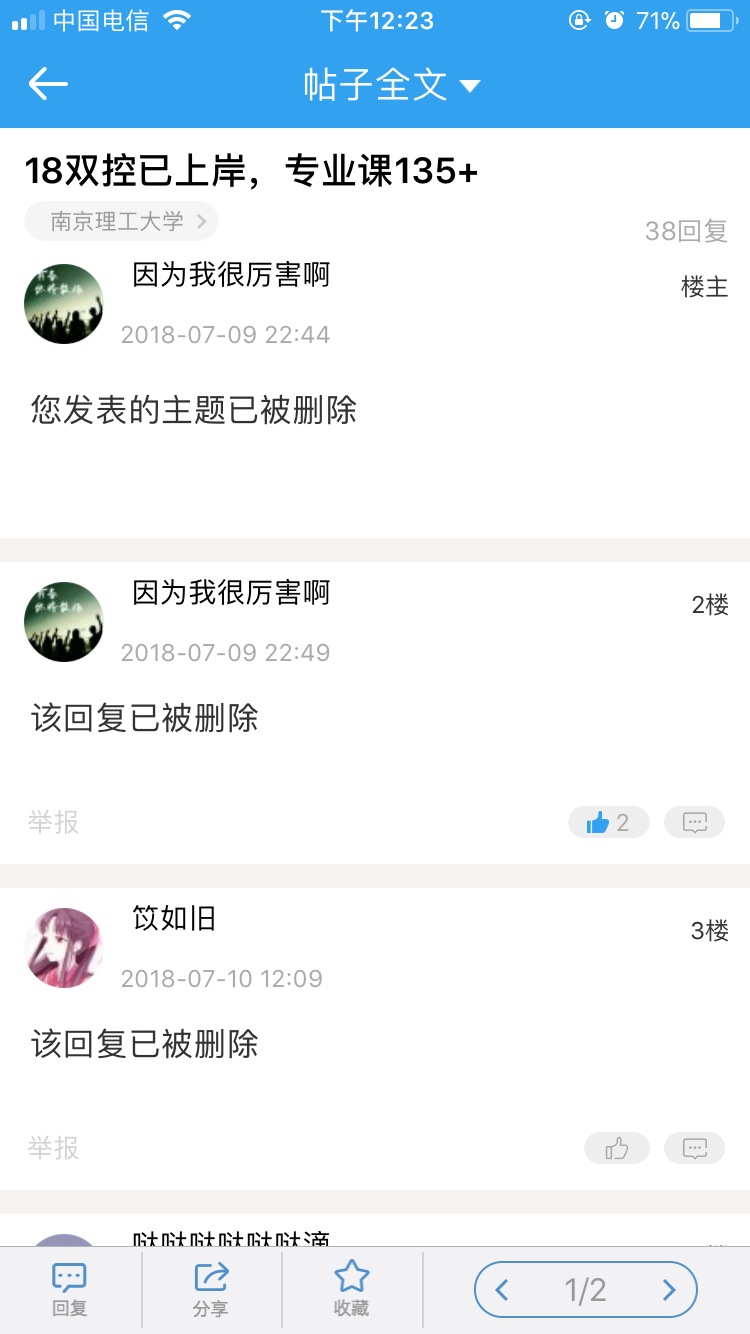Open the 南京理工大学 forum chip
This screenshot has height=1334, width=750.
click(121, 221)
